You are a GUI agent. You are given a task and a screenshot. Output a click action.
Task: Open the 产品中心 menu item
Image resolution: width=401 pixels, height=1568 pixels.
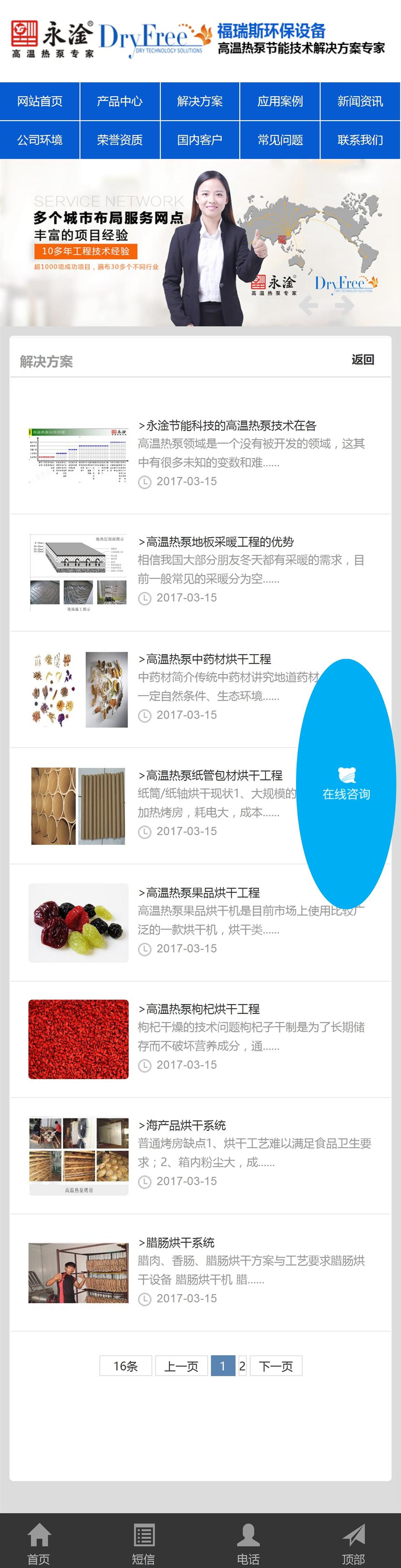tap(120, 101)
